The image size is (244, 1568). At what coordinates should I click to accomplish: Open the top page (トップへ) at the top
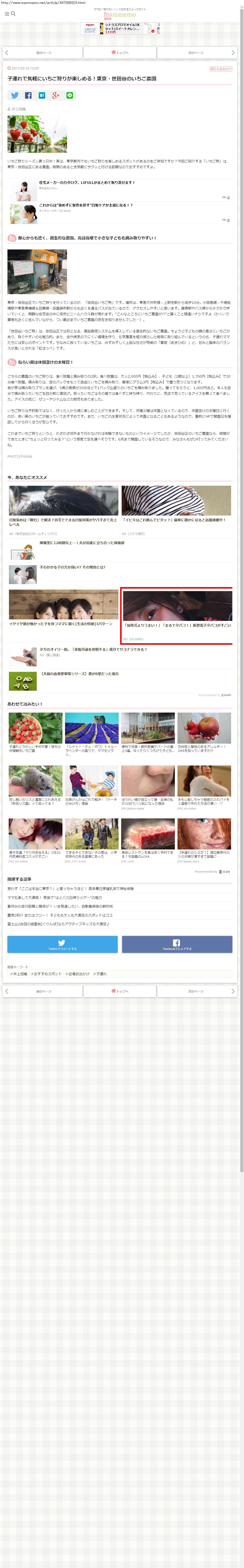click(x=120, y=53)
